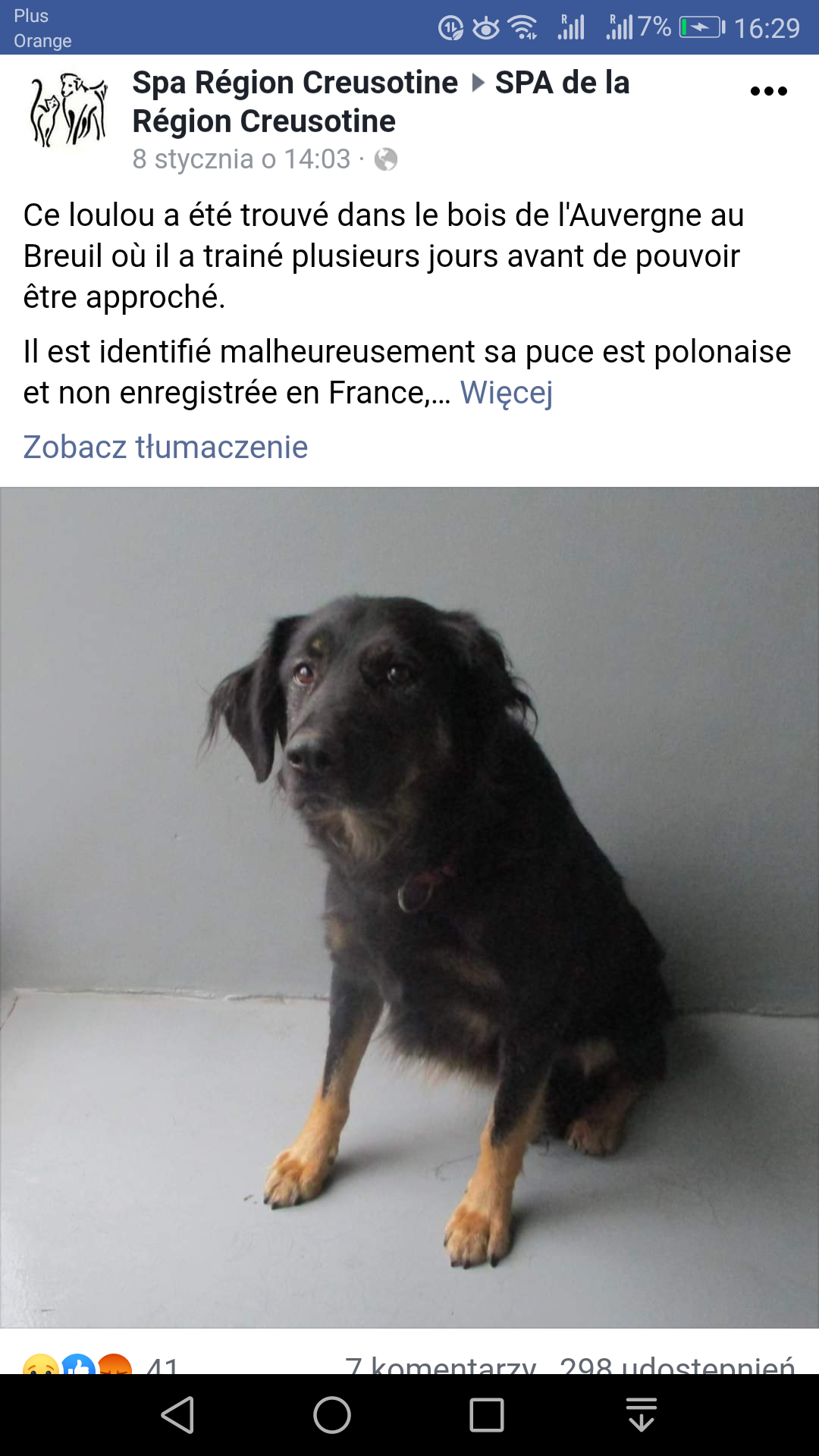Open the post's three-dot overflow menu
This screenshot has height=1456, width=819.
point(768,92)
